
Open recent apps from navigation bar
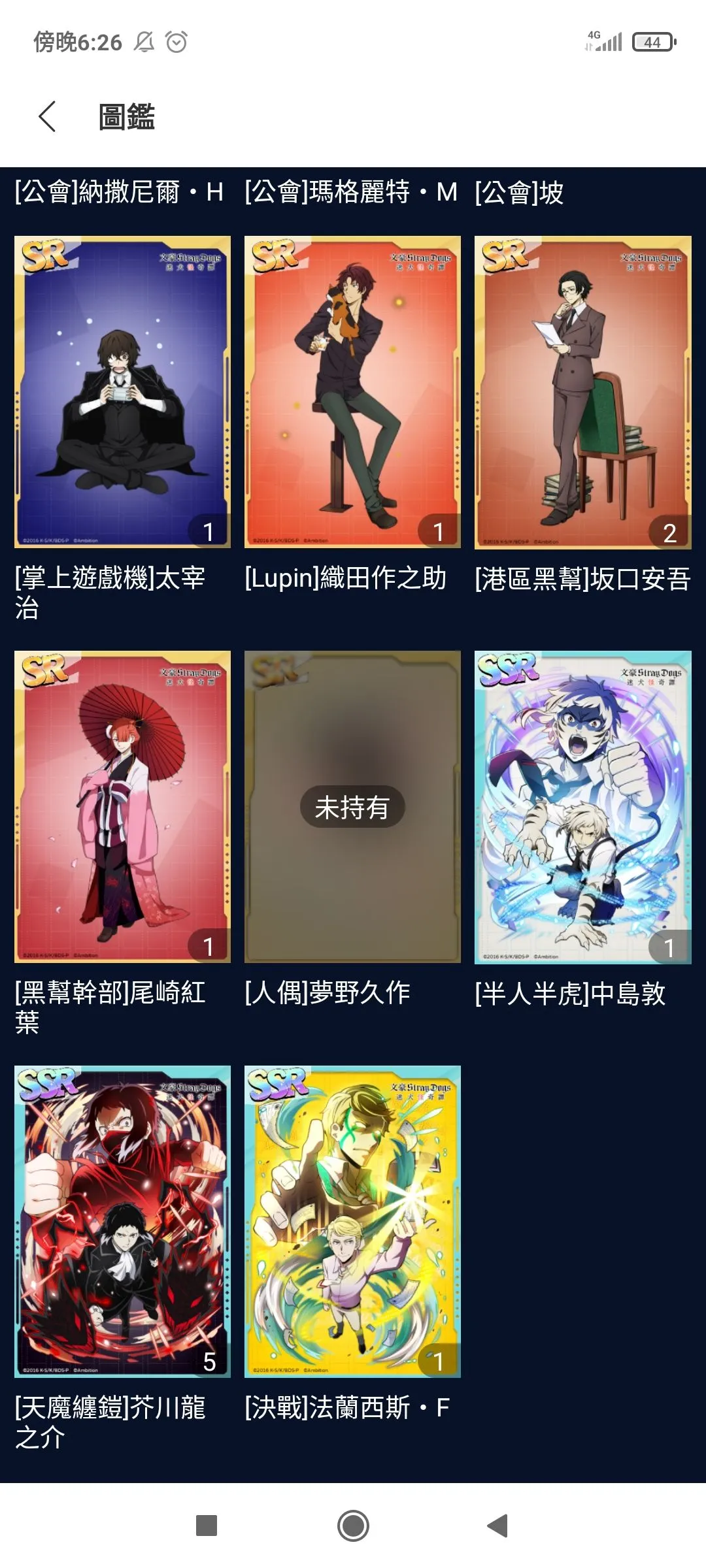coord(207,1526)
